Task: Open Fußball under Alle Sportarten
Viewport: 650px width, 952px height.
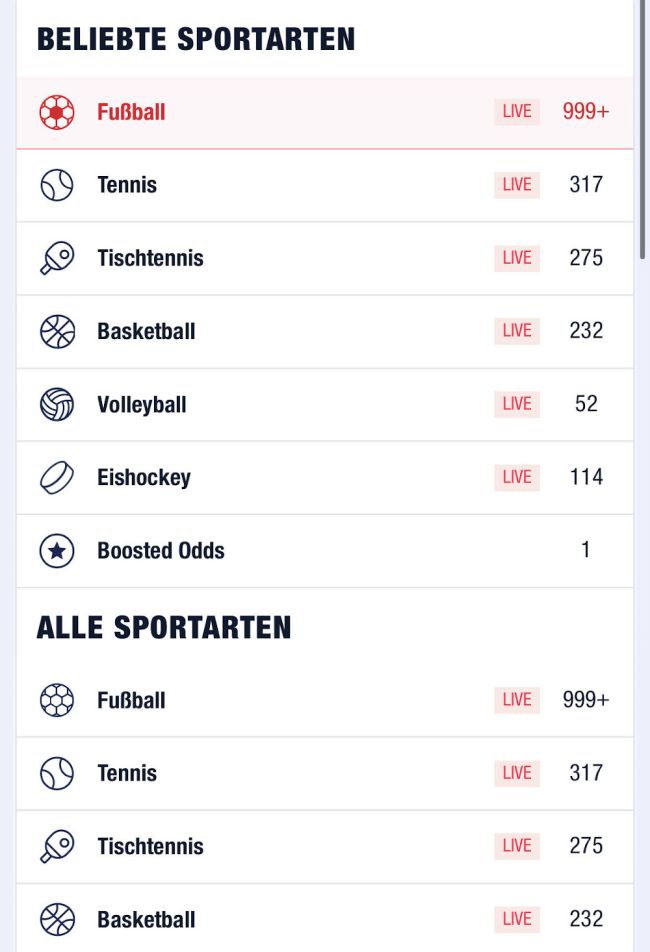Action: 131,700
